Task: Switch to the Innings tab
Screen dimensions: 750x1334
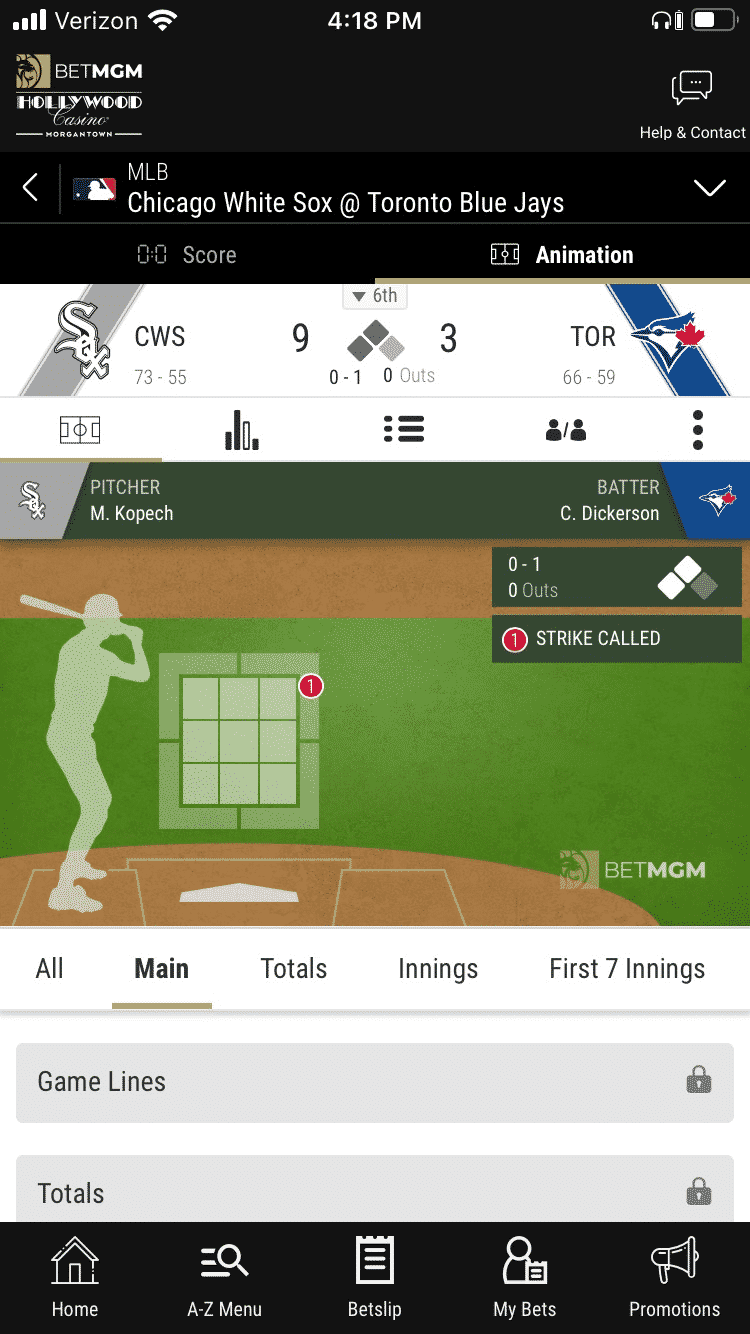Action: coord(438,967)
